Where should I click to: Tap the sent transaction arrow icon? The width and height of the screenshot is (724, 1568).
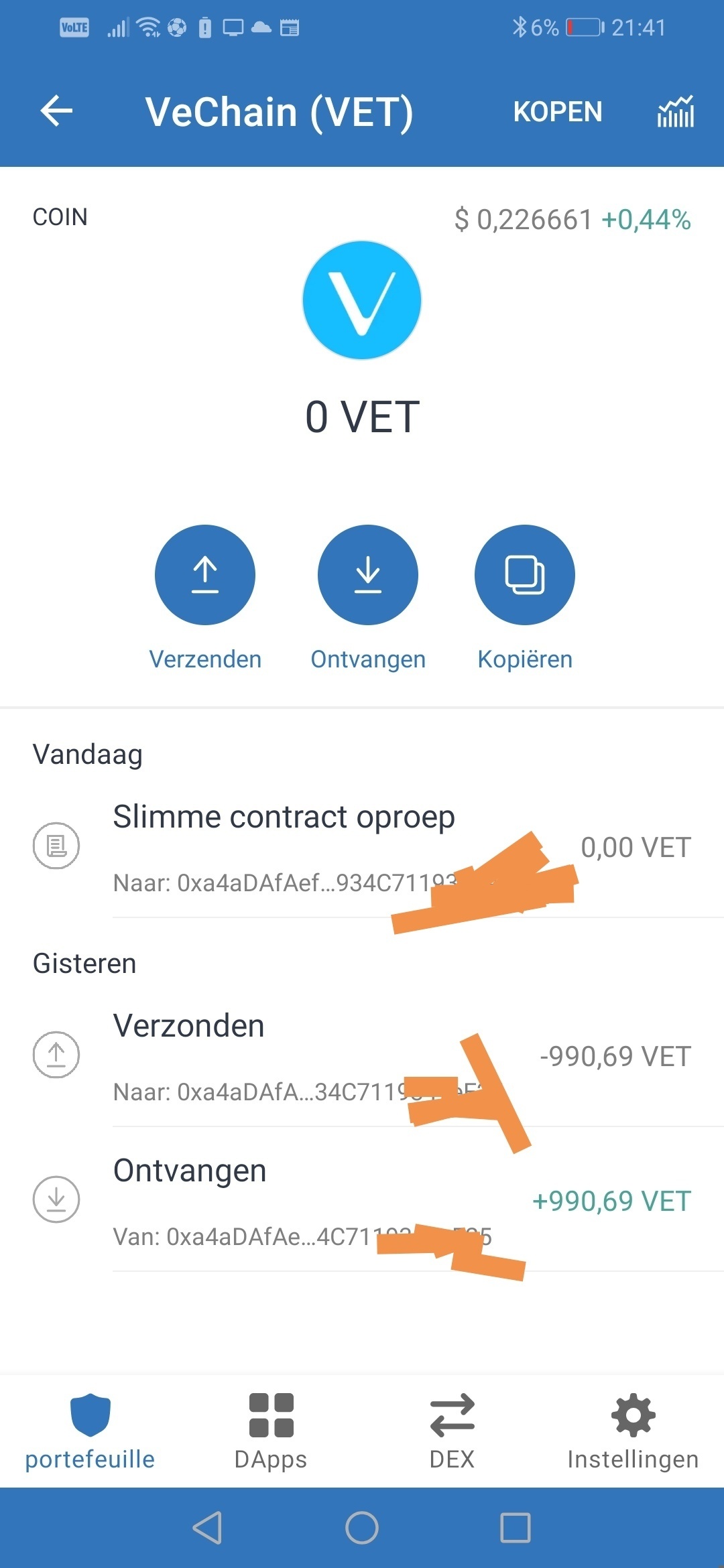(x=56, y=1054)
